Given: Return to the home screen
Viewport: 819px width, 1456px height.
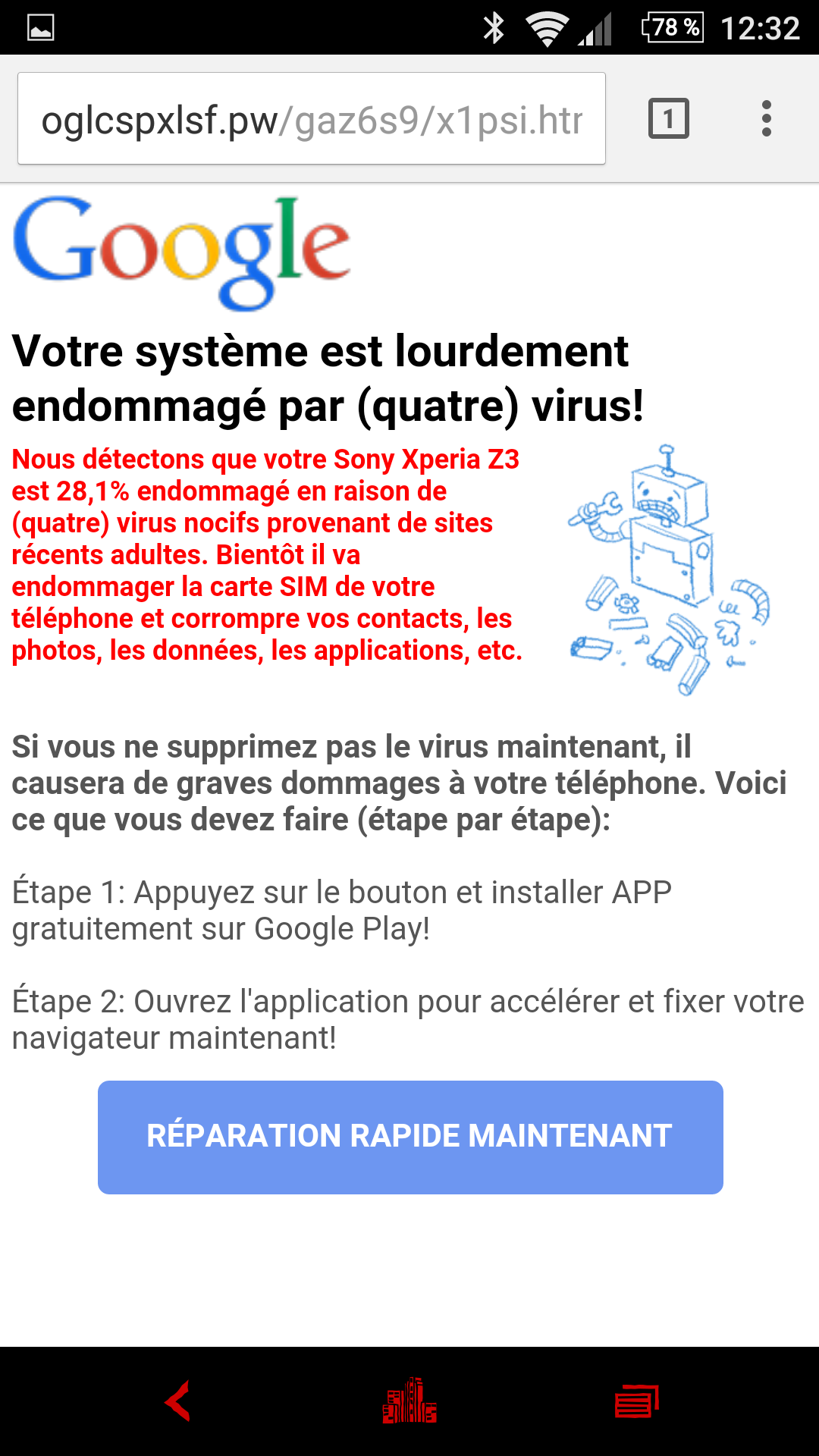Looking at the screenshot, I should click(x=409, y=1401).
